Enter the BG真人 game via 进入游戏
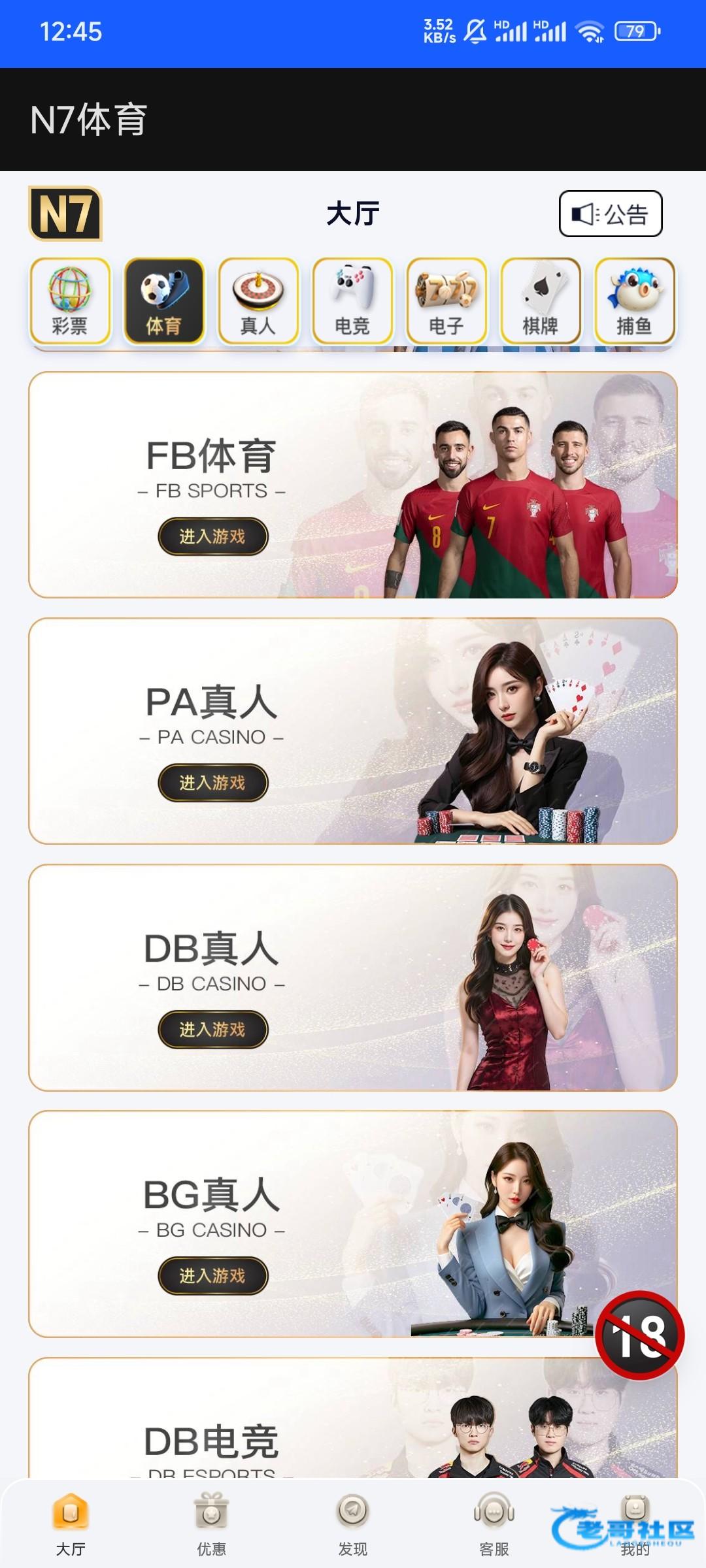The height and width of the screenshot is (1568, 706). click(x=212, y=1276)
